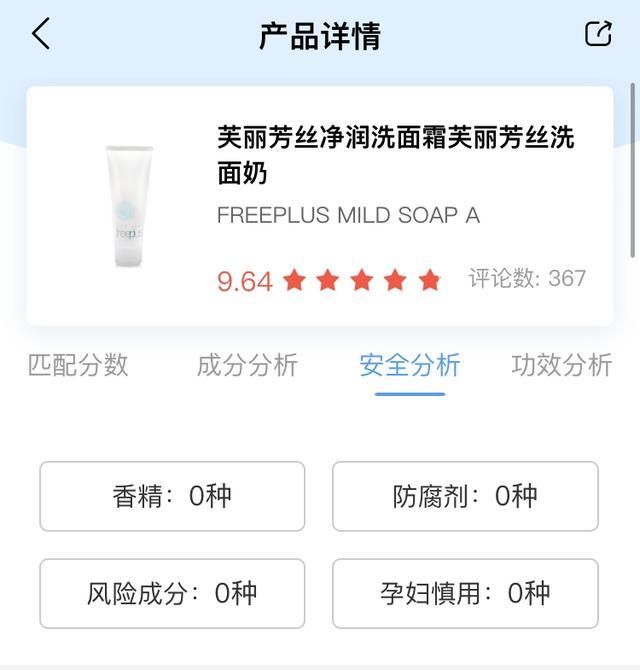Open the 成分分析 tab
The height and width of the screenshot is (670, 640).
(247, 366)
